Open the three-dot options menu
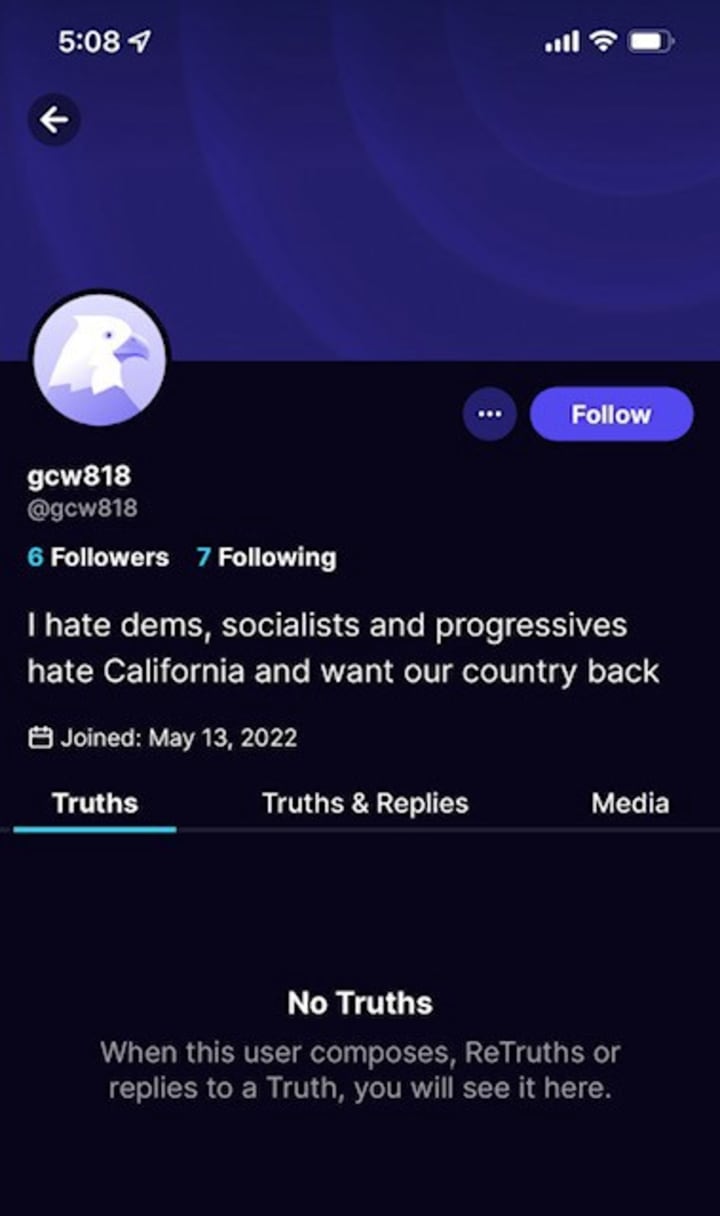Viewport: 720px width, 1216px height. 490,414
